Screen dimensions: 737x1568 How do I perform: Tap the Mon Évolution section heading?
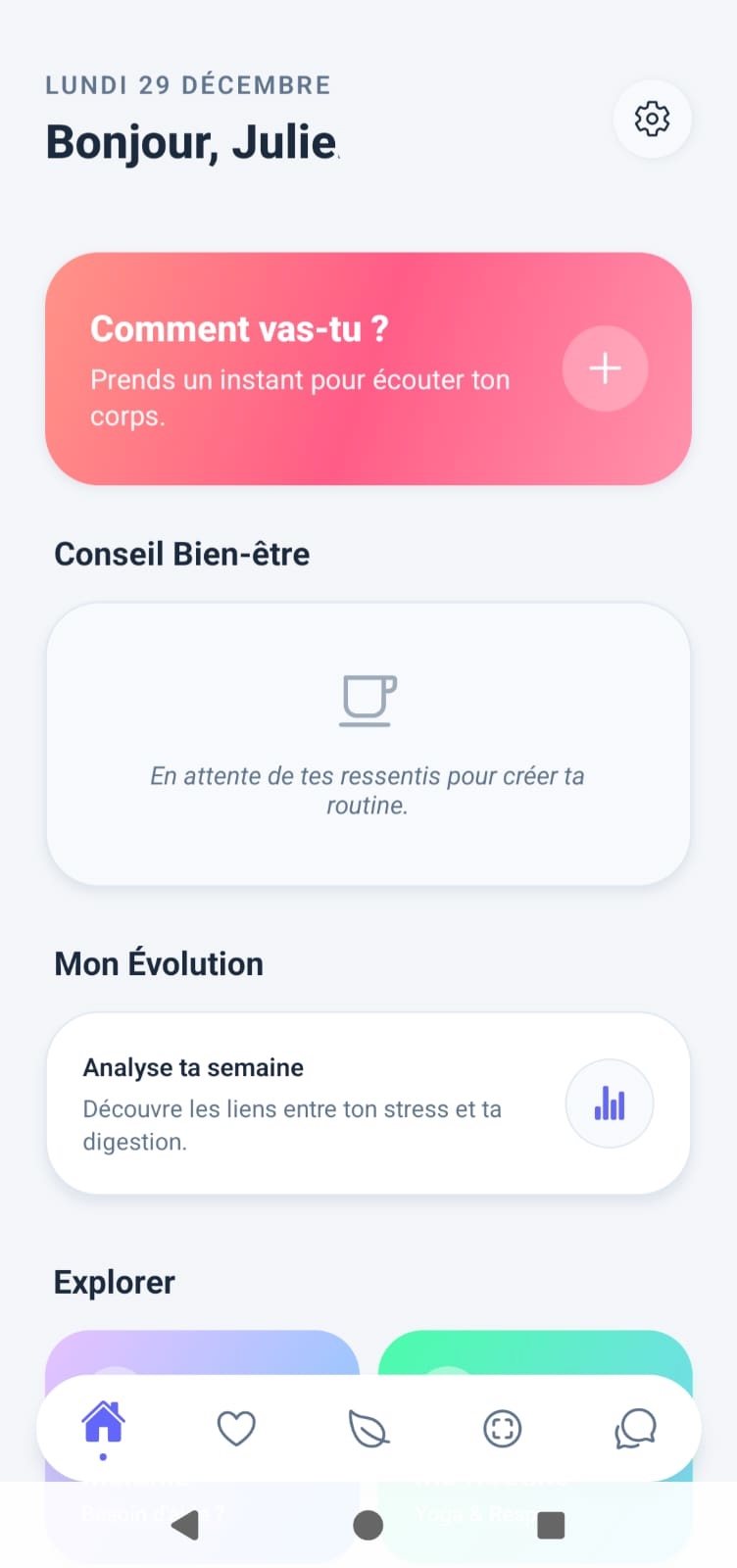pyautogui.click(x=159, y=962)
